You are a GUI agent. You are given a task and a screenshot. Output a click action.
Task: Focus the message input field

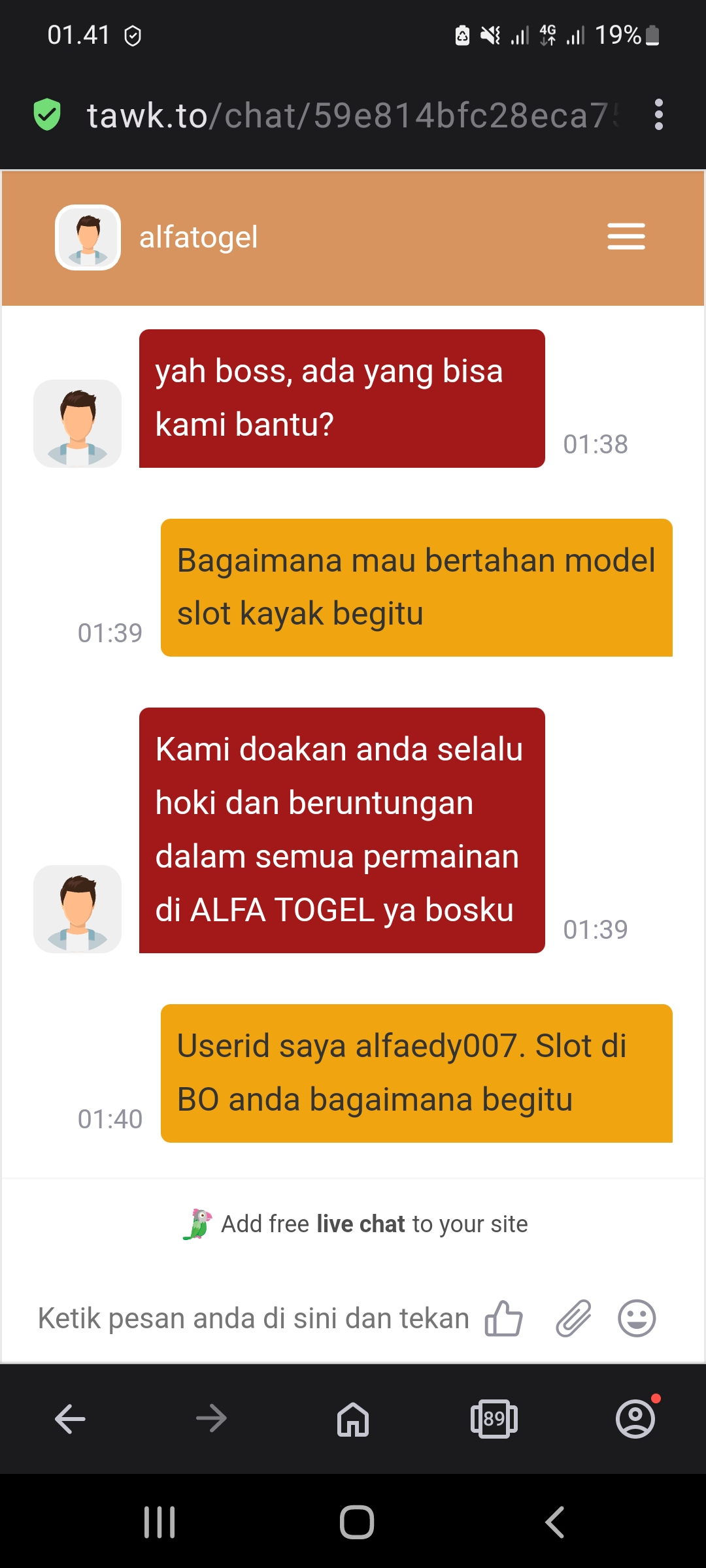click(x=254, y=1318)
